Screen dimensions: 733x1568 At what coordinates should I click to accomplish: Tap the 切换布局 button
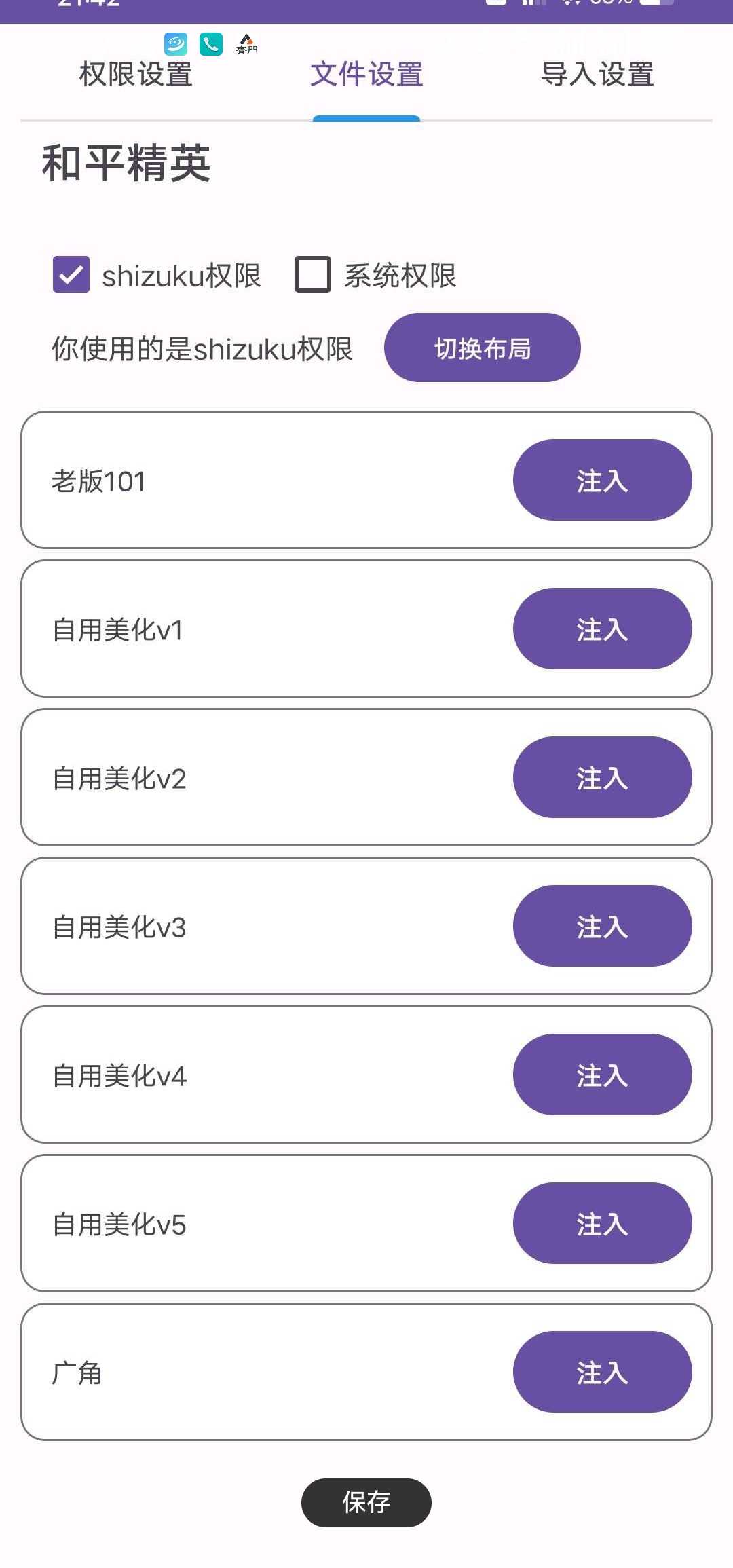483,348
